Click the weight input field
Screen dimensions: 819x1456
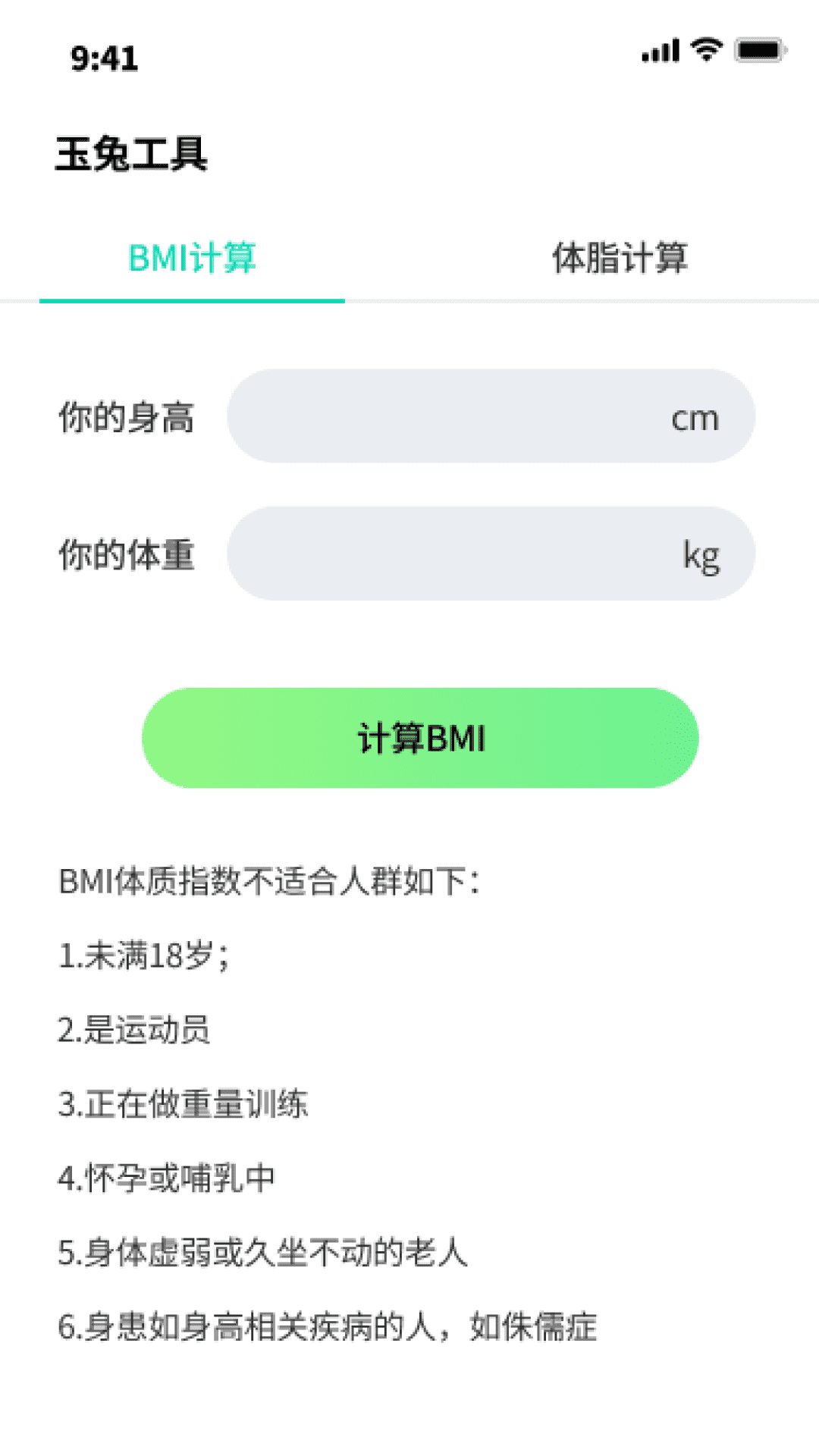tap(491, 554)
